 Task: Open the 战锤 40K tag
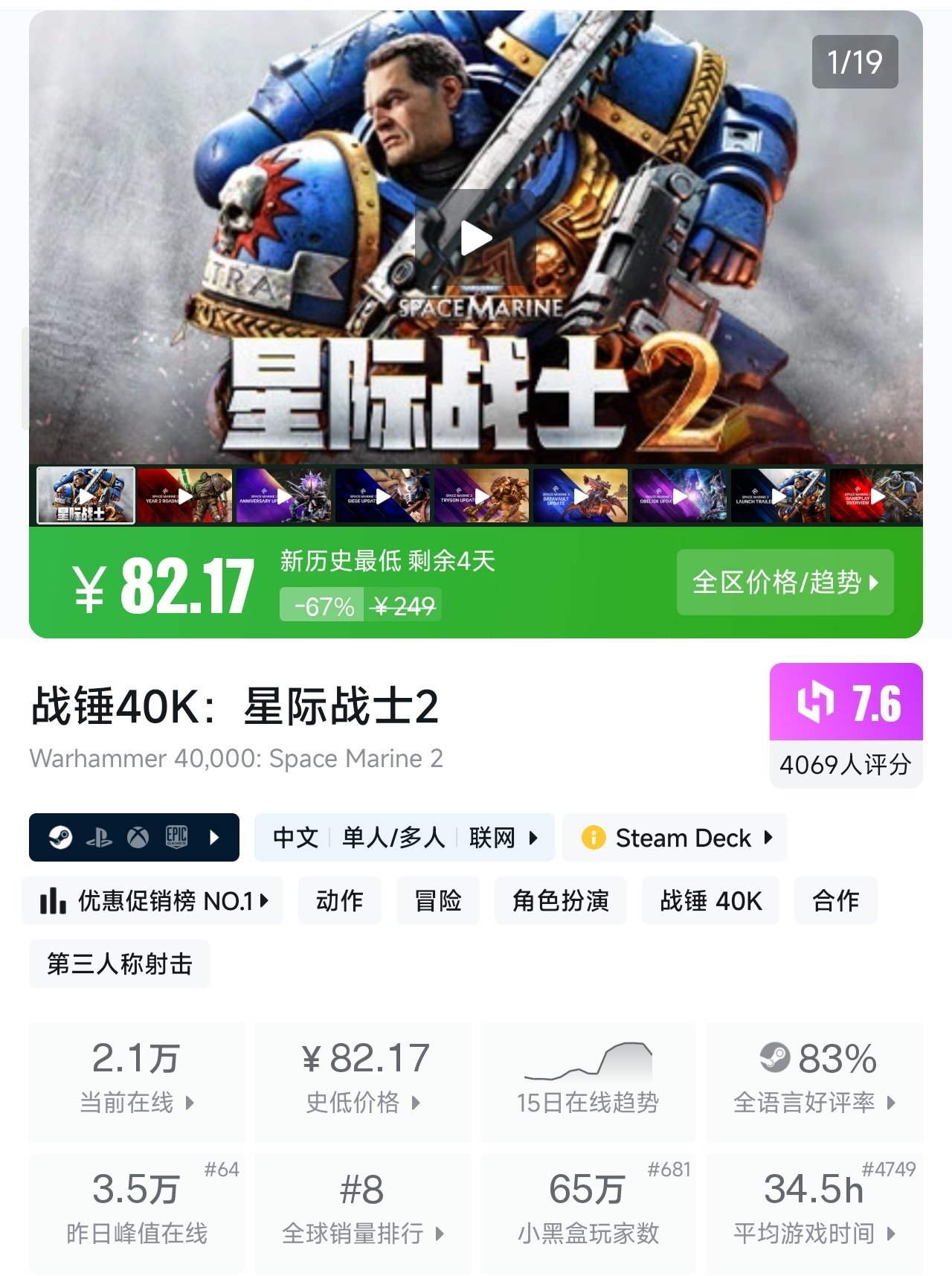pos(710,901)
